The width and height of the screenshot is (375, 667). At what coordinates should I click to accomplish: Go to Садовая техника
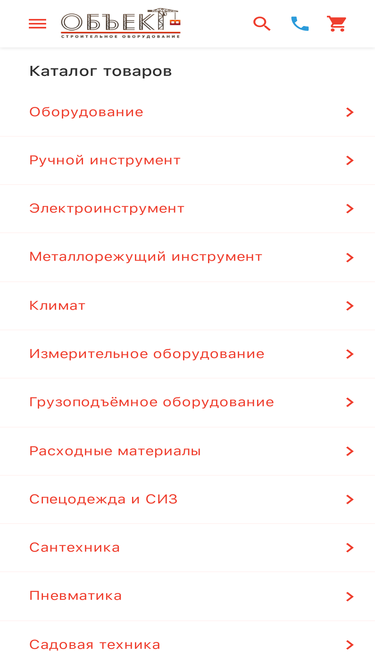tap(188, 644)
